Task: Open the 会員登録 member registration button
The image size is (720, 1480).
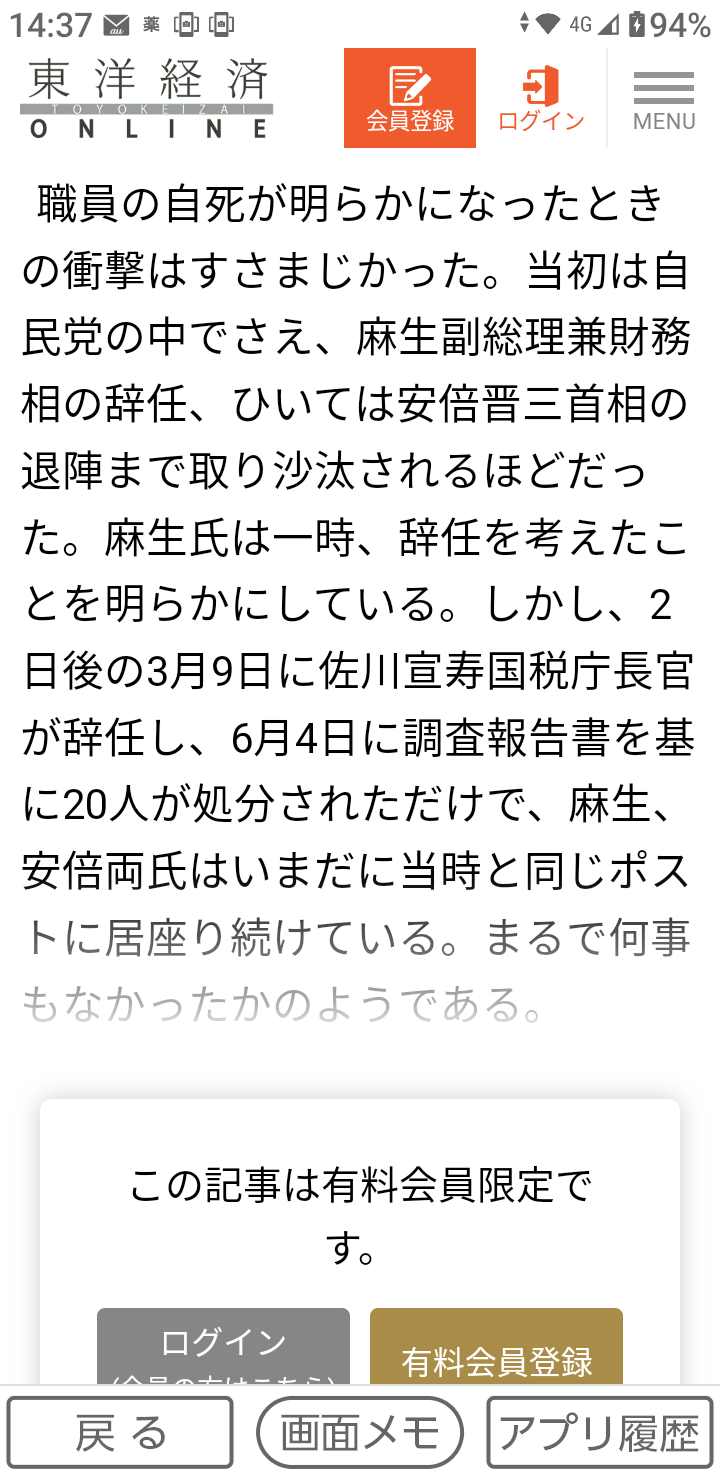Action: [x=410, y=98]
